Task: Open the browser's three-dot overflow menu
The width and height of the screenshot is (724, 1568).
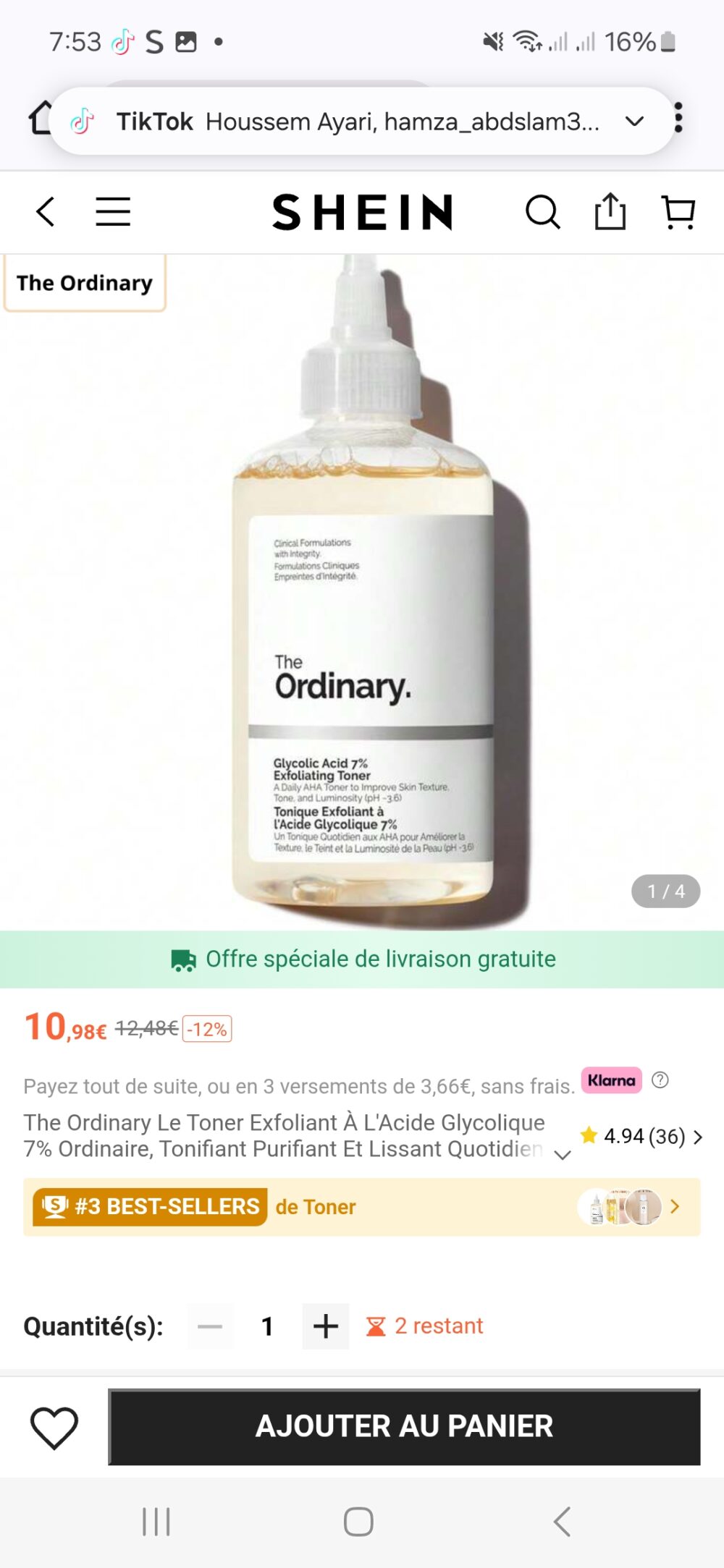Action: pos(678,118)
